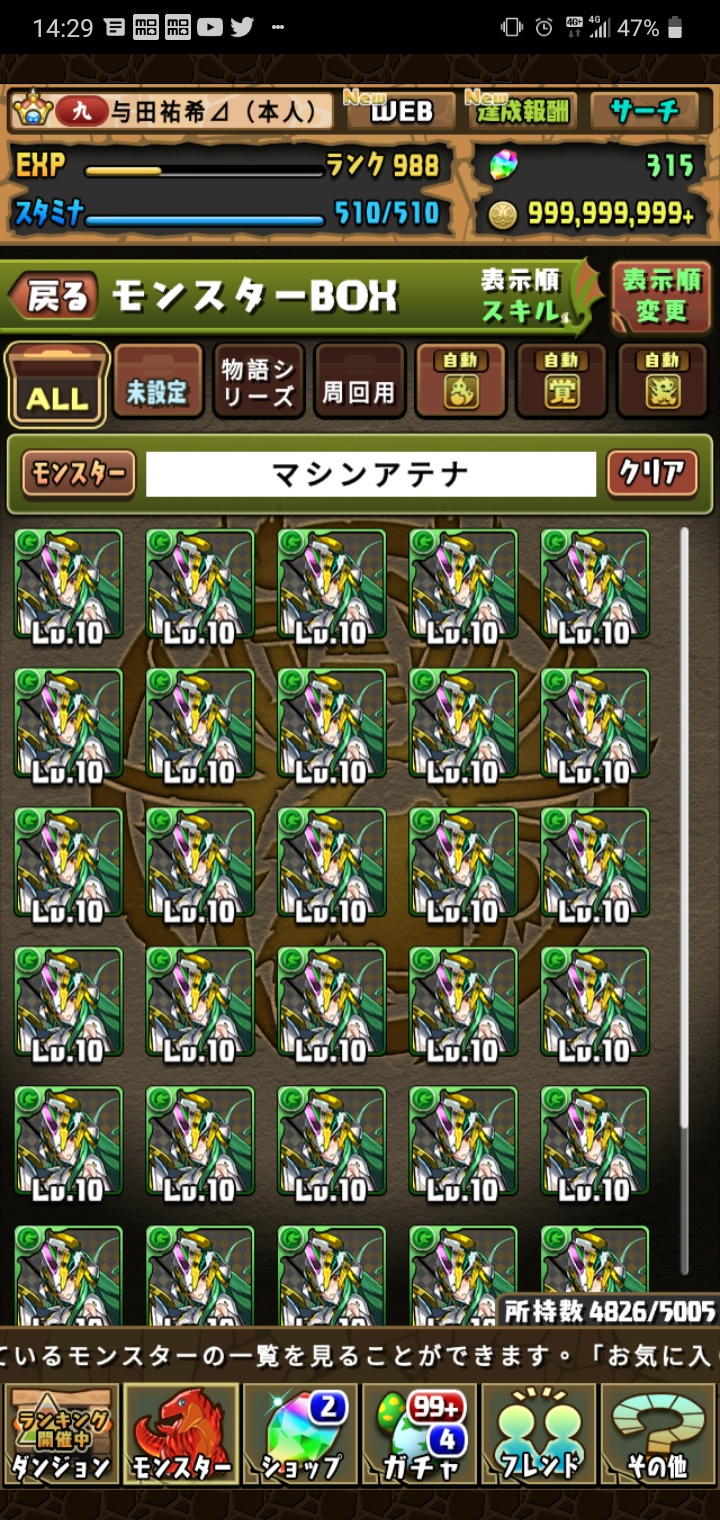This screenshot has height=1520, width=720.
Task: Open the モンスター menu
Action: (x=180, y=1434)
